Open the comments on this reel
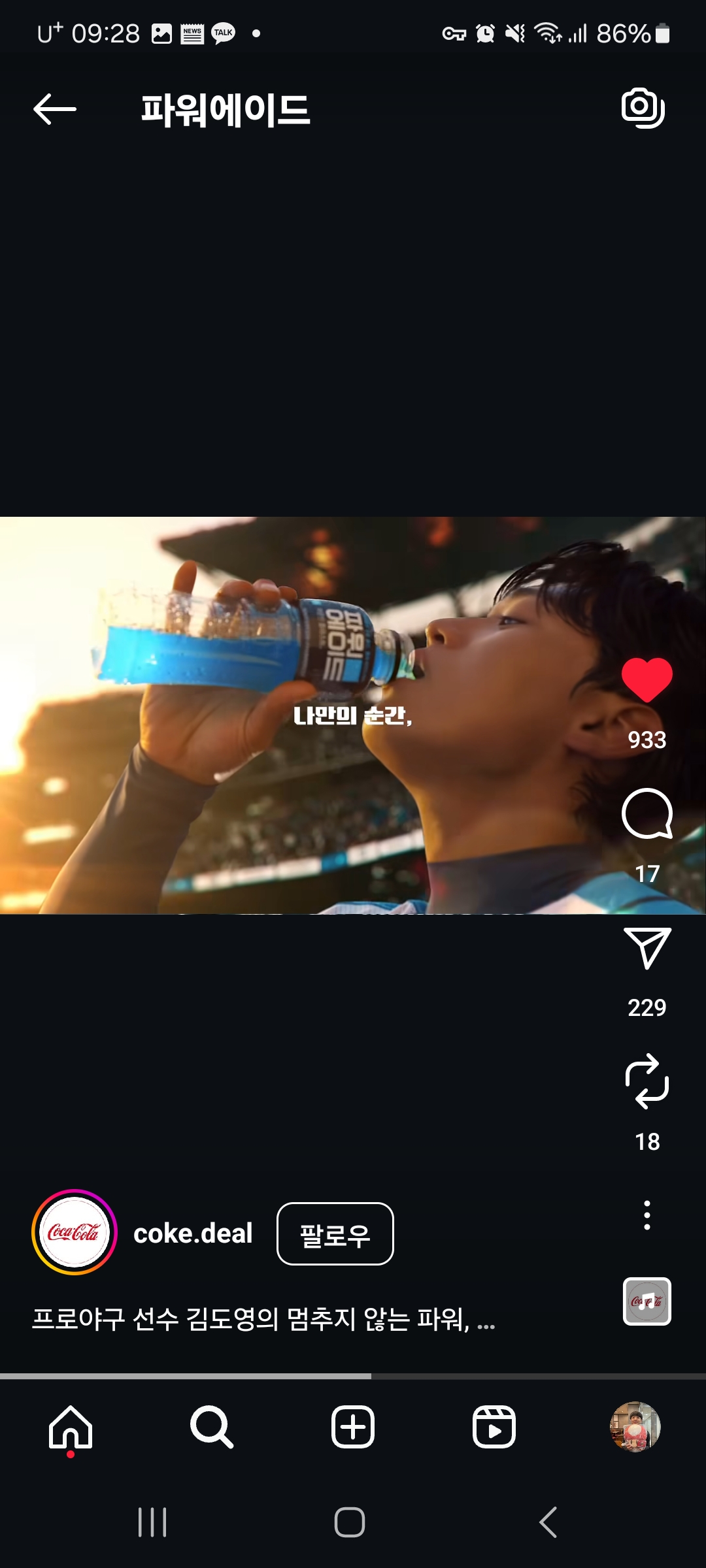Screen dimensions: 706x1568 pos(647,814)
